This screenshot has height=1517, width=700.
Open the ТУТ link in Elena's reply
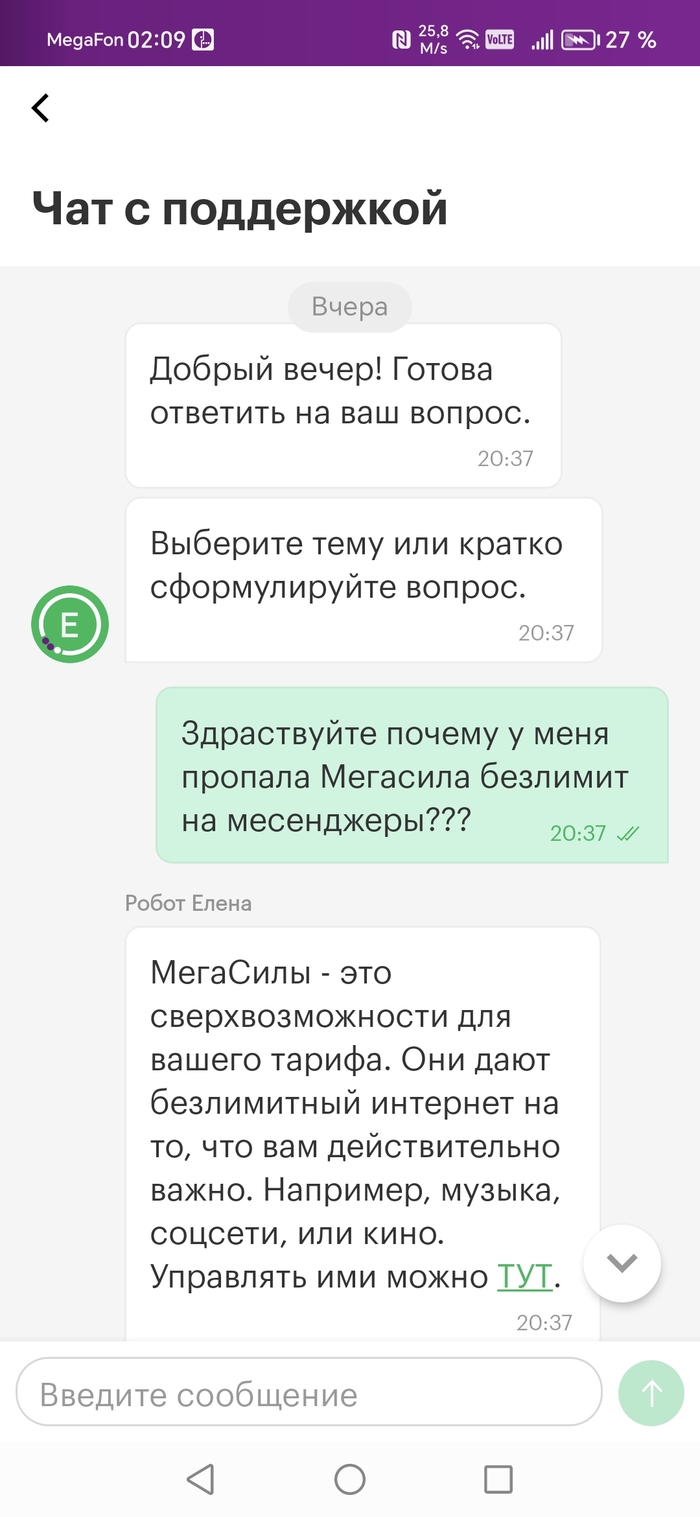pos(524,1277)
